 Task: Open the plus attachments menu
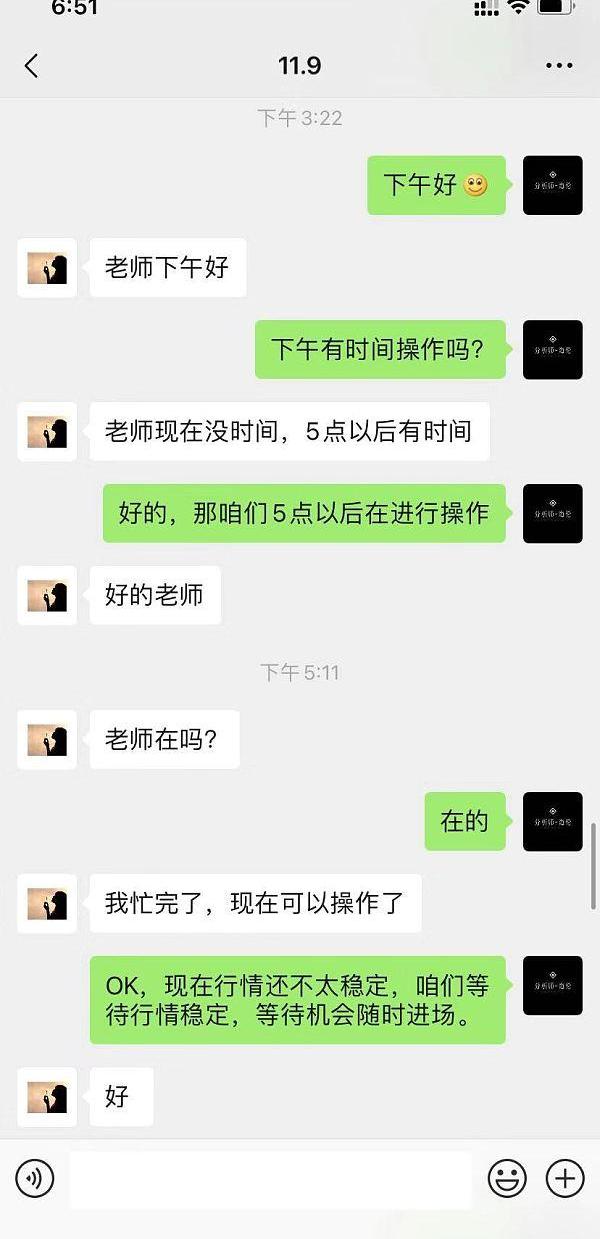click(x=565, y=1180)
